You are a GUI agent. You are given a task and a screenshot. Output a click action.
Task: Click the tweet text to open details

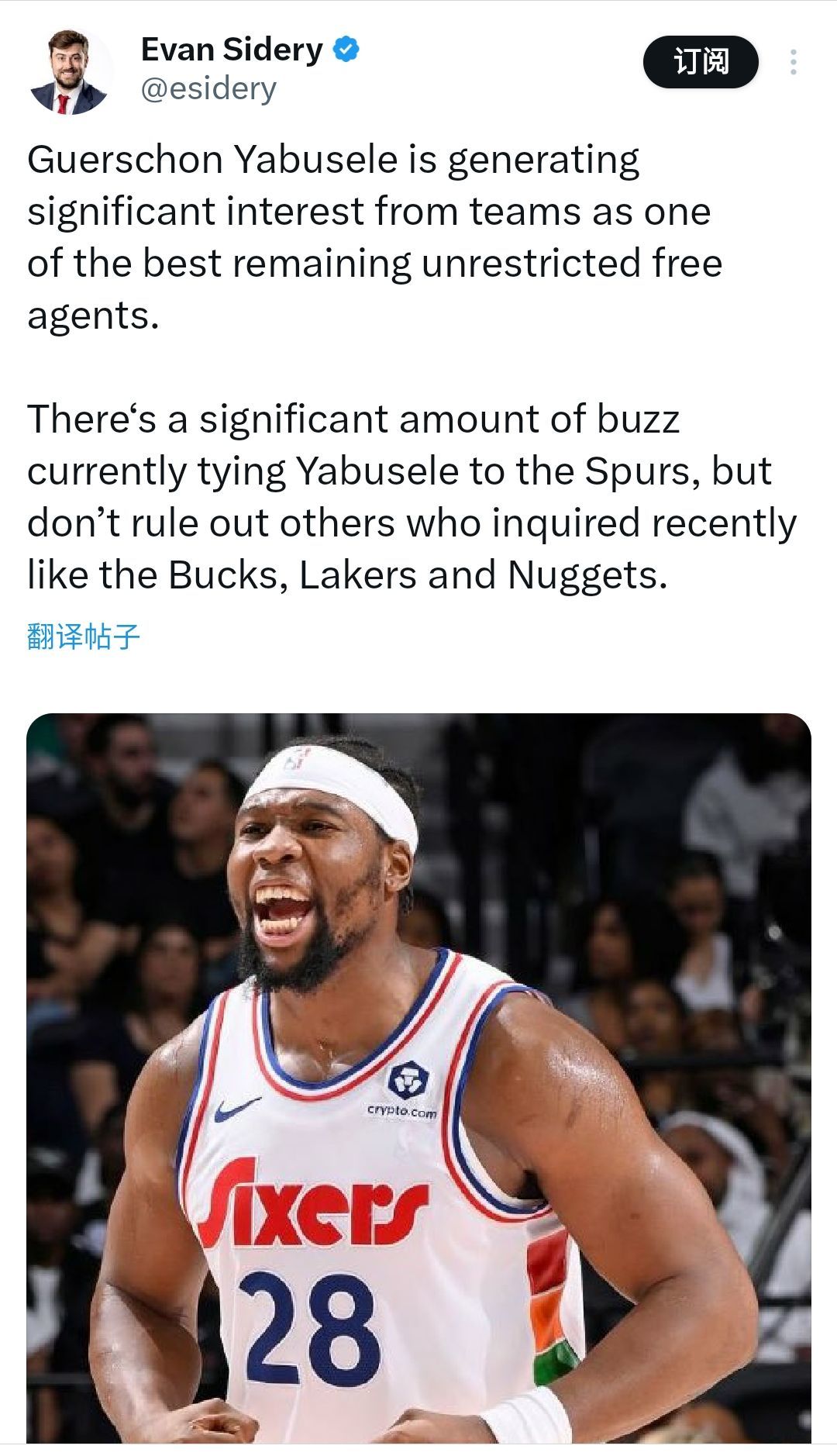point(387,364)
